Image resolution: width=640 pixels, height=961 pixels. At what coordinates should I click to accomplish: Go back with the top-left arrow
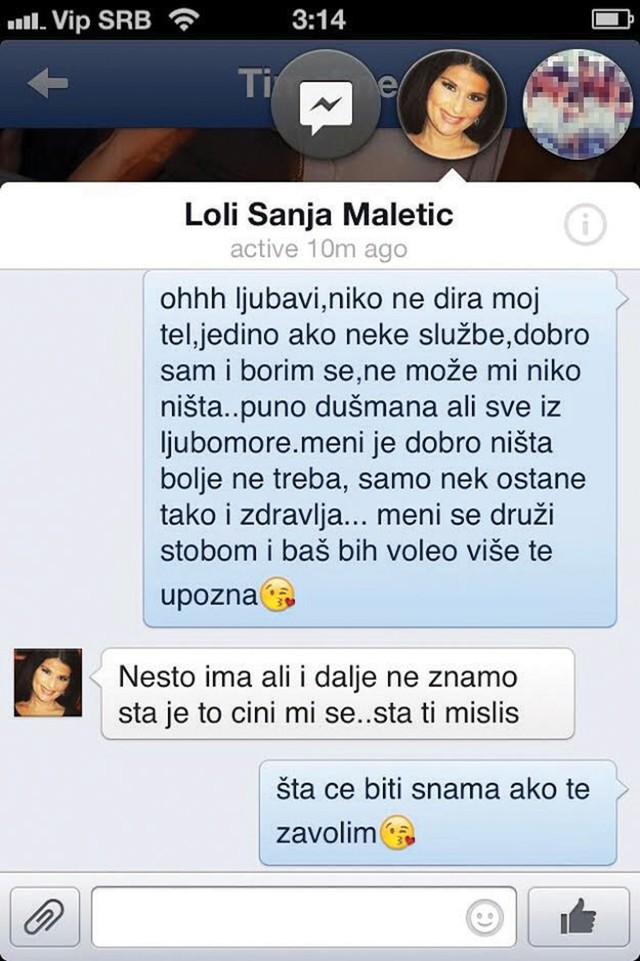(48, 86)
